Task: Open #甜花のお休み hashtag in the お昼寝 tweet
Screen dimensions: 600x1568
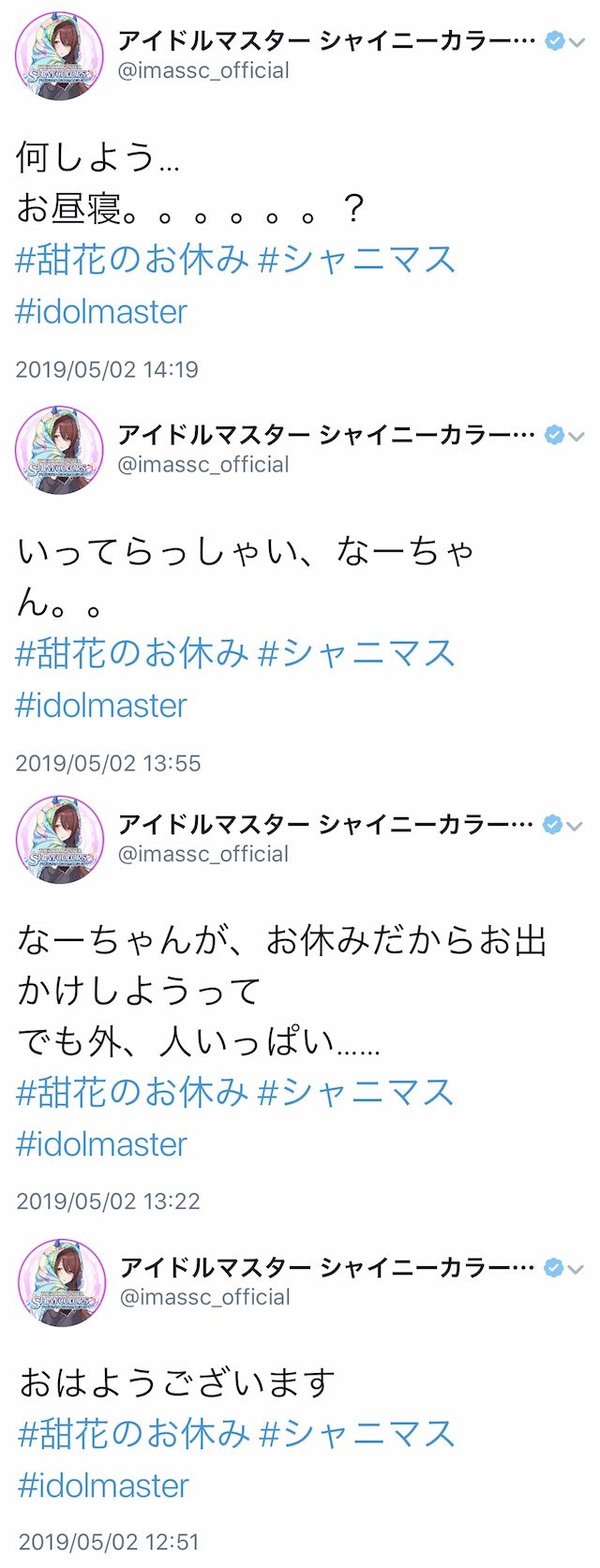Action: click(x=132, y=260)
